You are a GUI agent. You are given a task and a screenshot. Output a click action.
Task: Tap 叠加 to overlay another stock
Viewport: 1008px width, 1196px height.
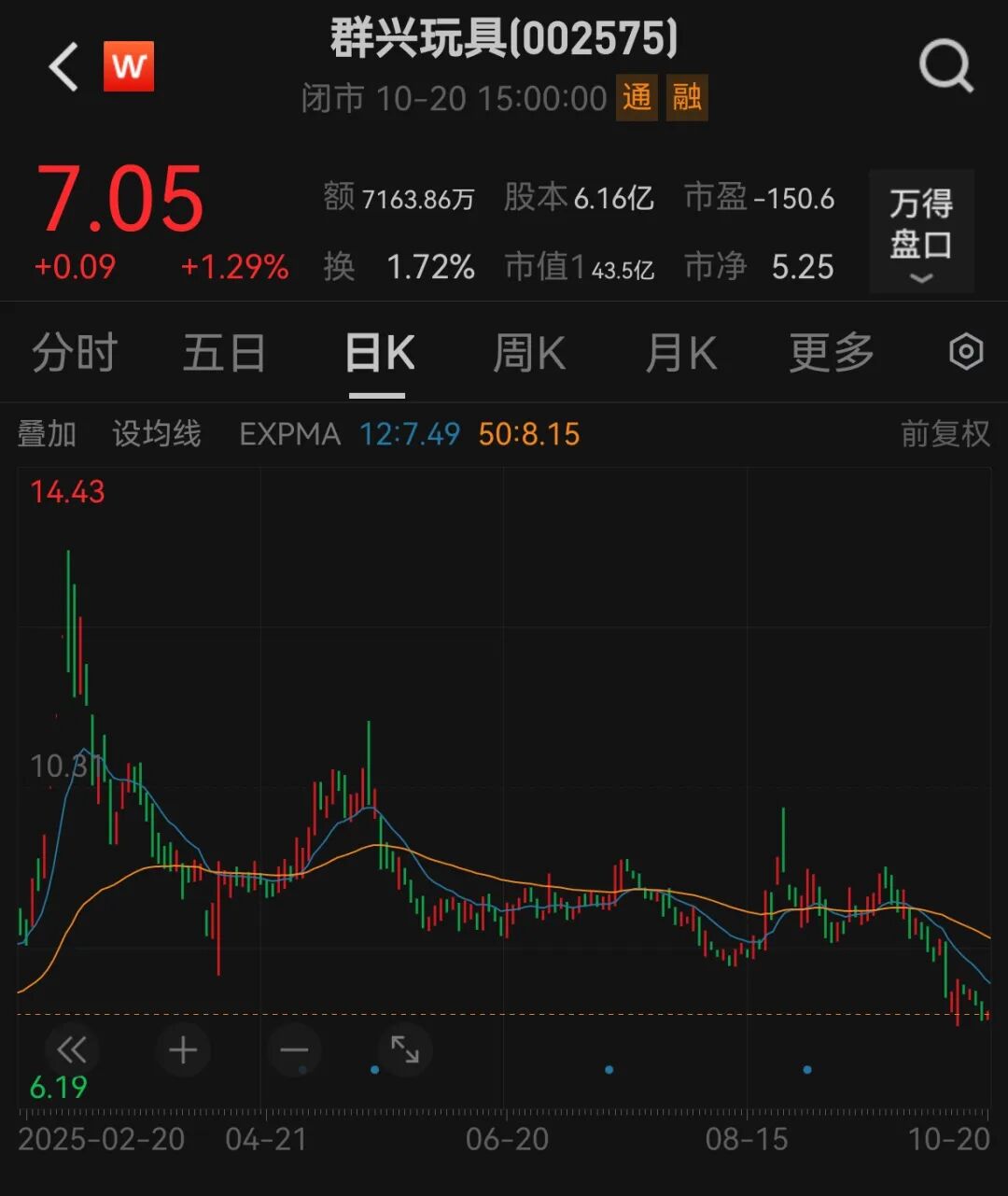tap(47, 434)
